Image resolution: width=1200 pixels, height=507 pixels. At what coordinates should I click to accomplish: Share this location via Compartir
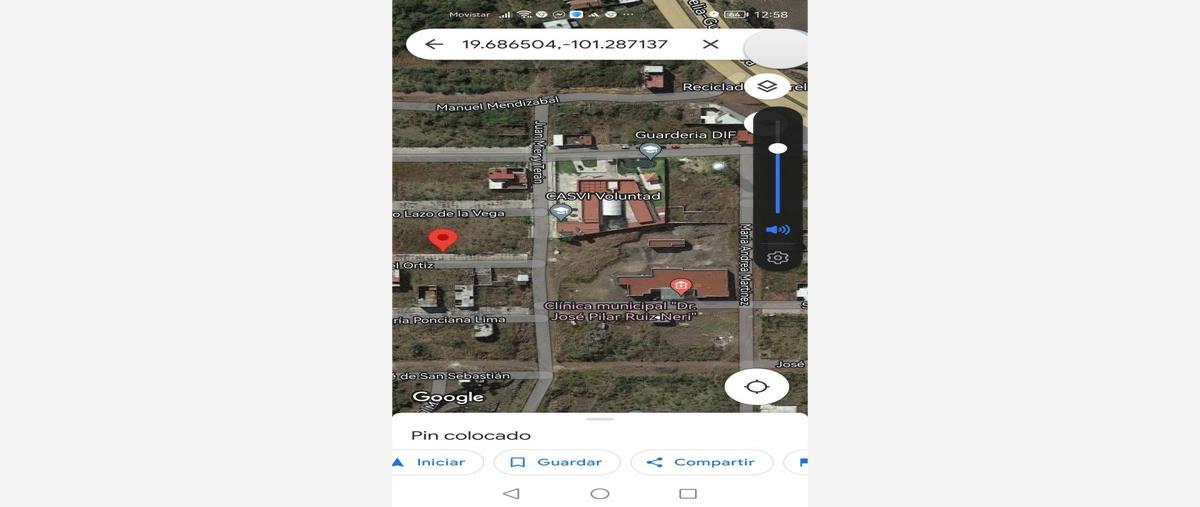coord(701,462)
